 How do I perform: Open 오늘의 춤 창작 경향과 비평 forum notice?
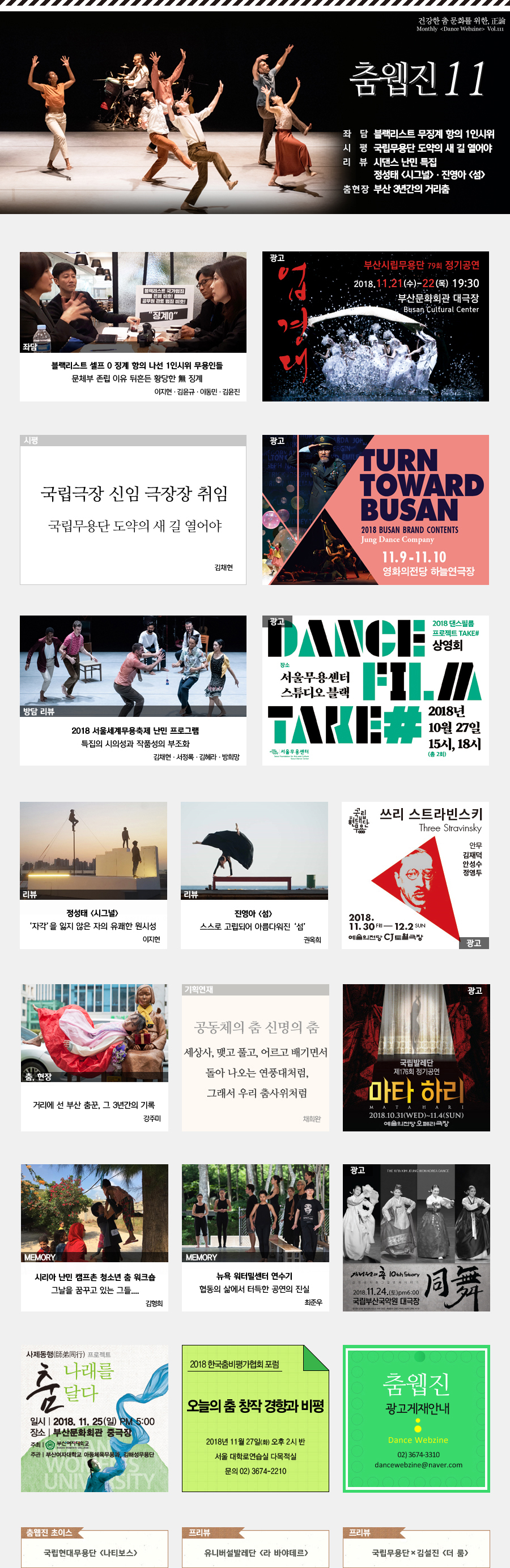256,1417
